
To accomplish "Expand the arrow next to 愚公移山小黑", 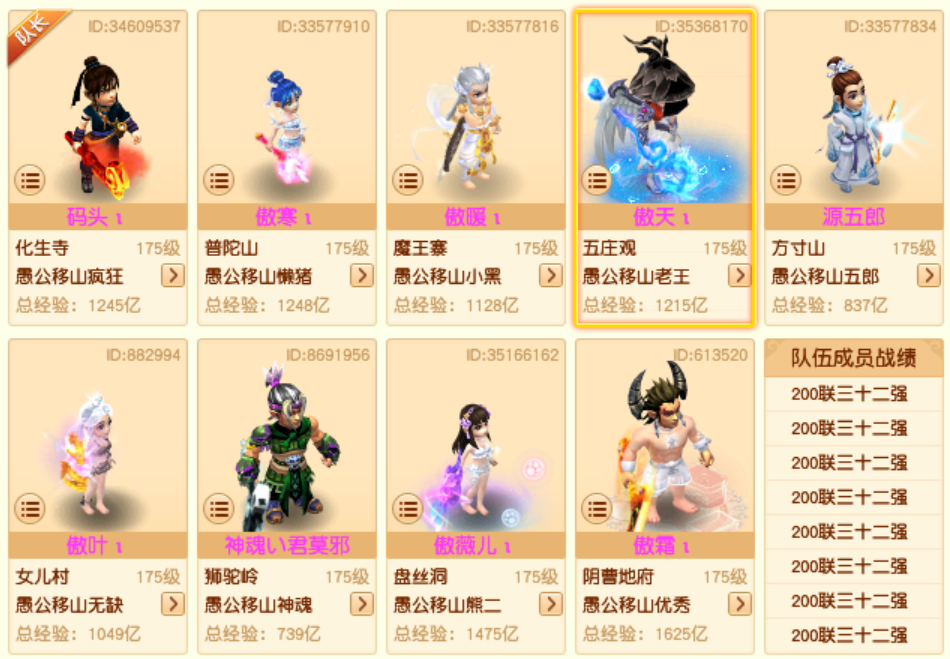I will (550, 275).
